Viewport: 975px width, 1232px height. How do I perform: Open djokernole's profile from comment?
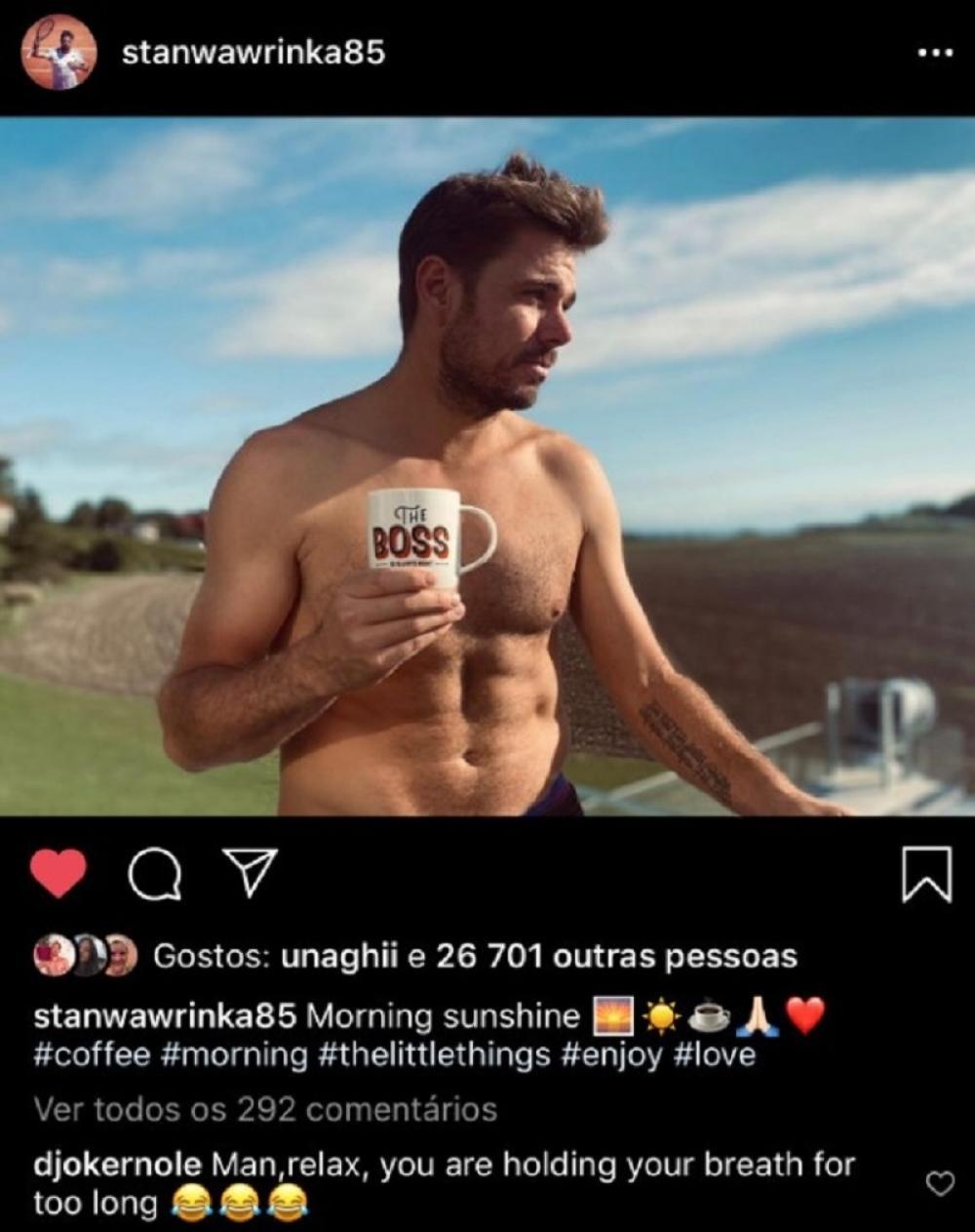[117, 1165]
